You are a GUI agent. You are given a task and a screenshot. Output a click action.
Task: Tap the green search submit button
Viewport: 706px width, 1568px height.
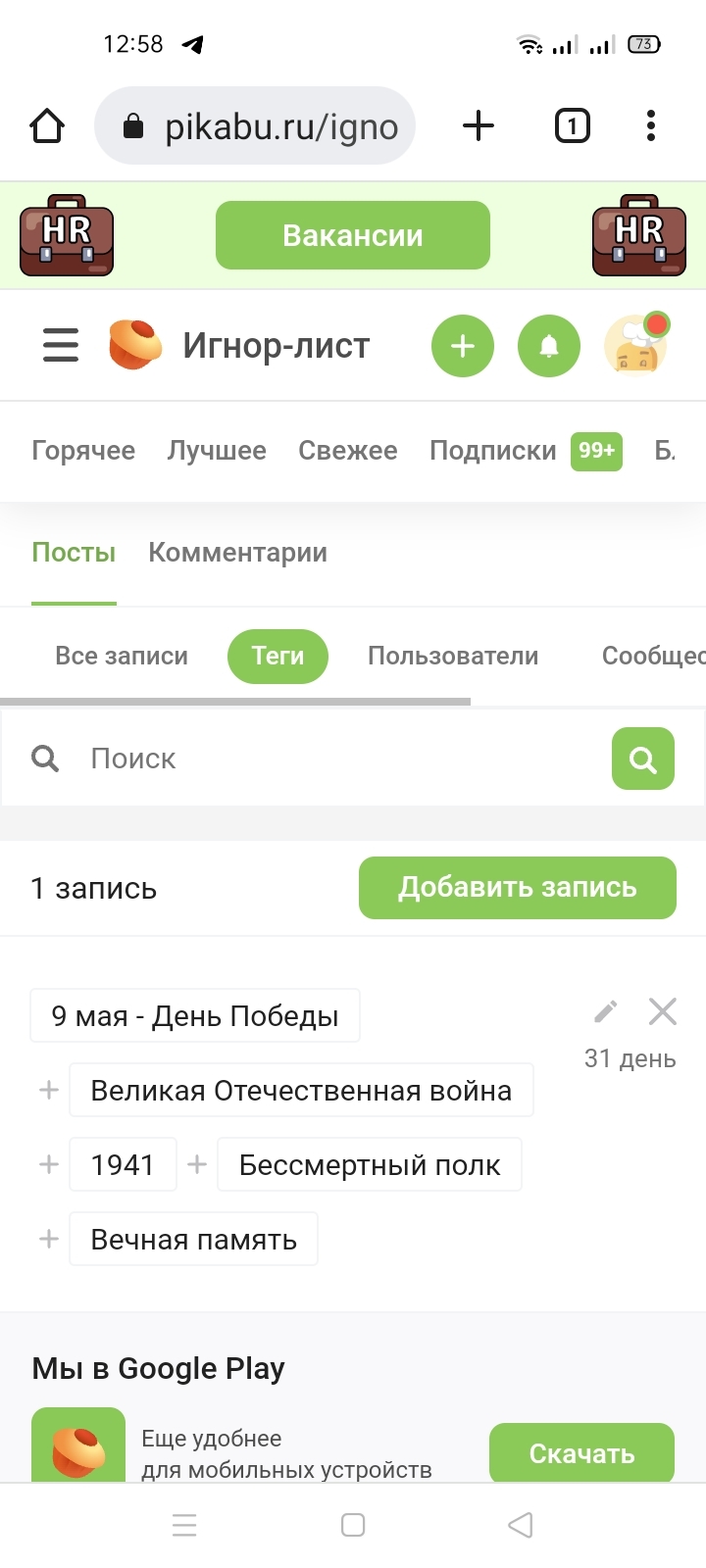point(643,759)
